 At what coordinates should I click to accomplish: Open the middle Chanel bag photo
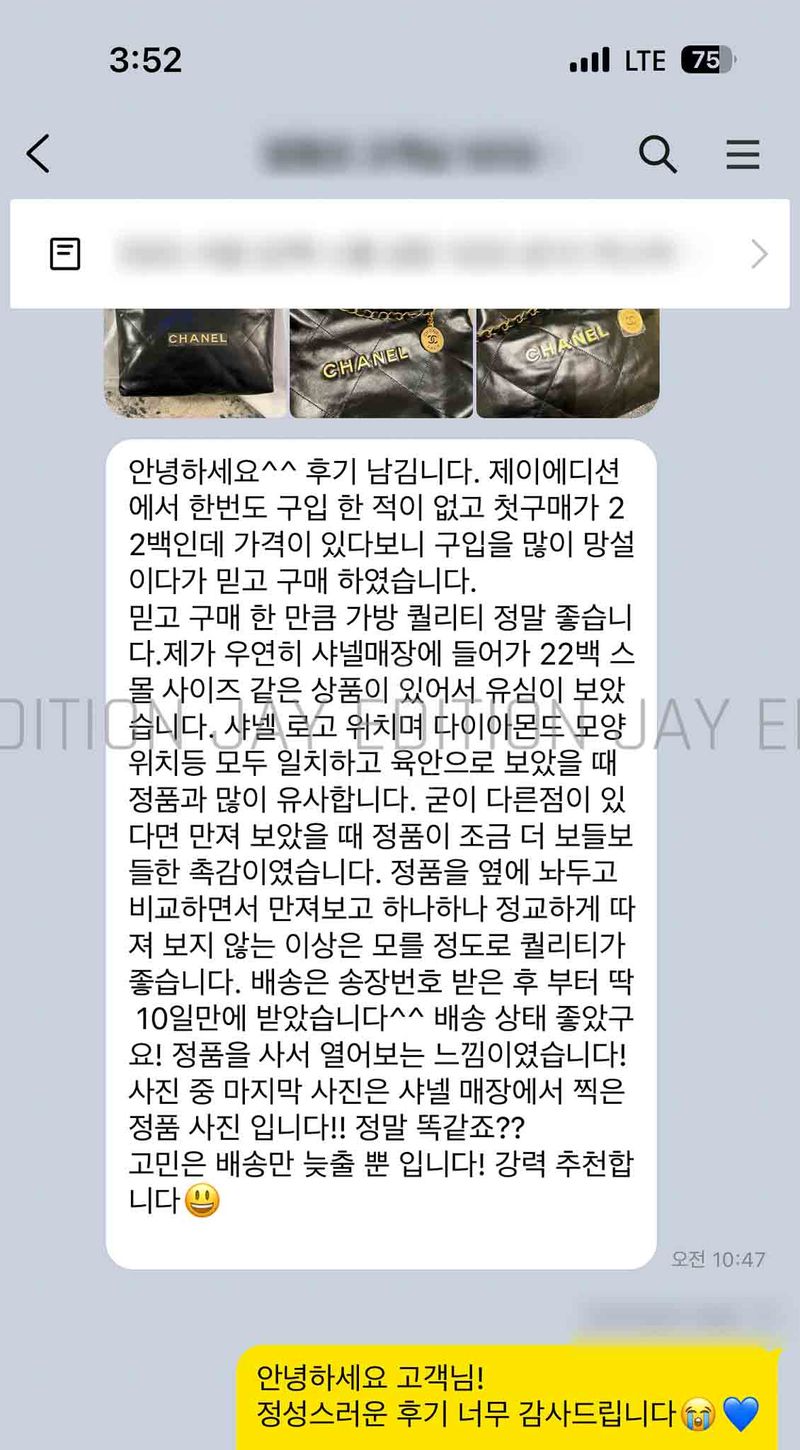click(381, 362)
